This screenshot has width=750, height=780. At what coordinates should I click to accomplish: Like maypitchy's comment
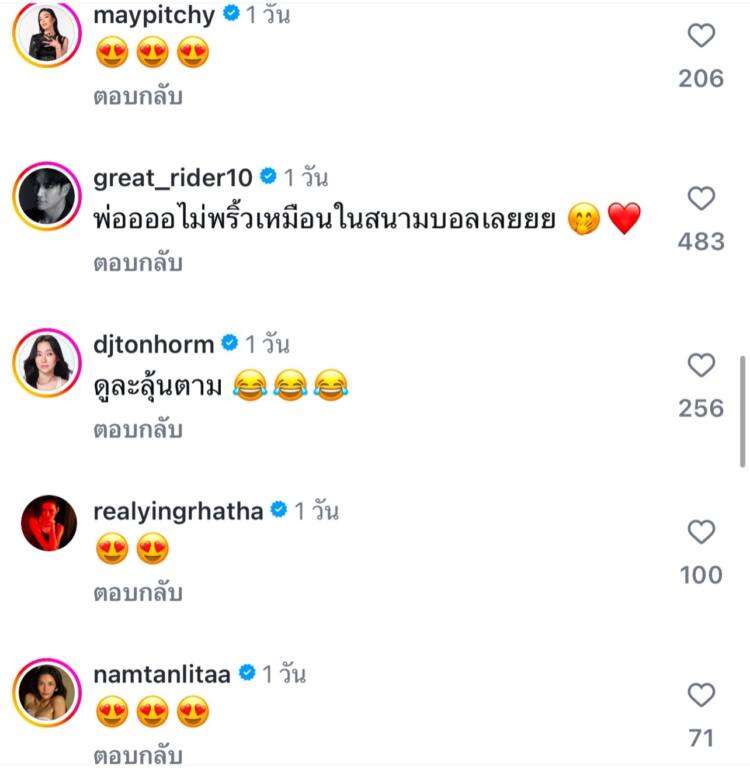click(x=702, y=37)
